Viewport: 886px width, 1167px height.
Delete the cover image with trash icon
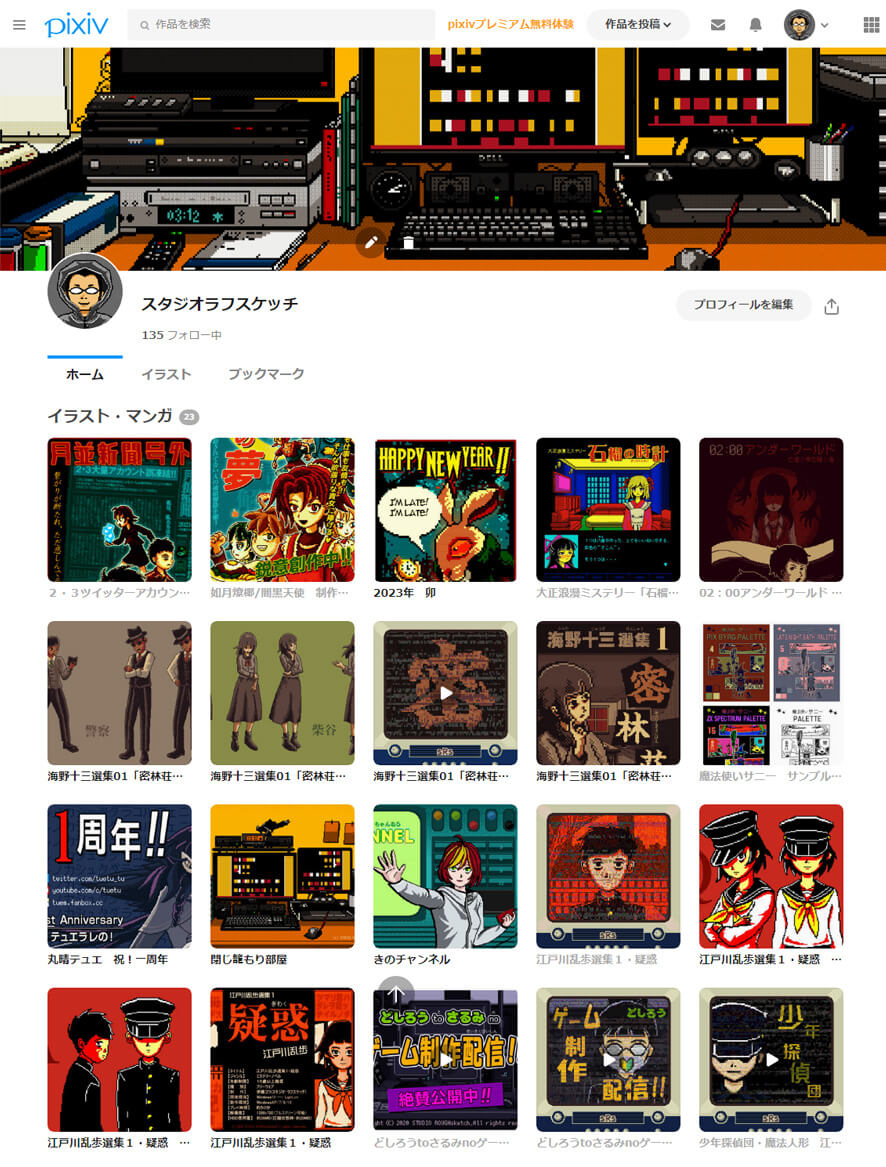pos(408,242)
